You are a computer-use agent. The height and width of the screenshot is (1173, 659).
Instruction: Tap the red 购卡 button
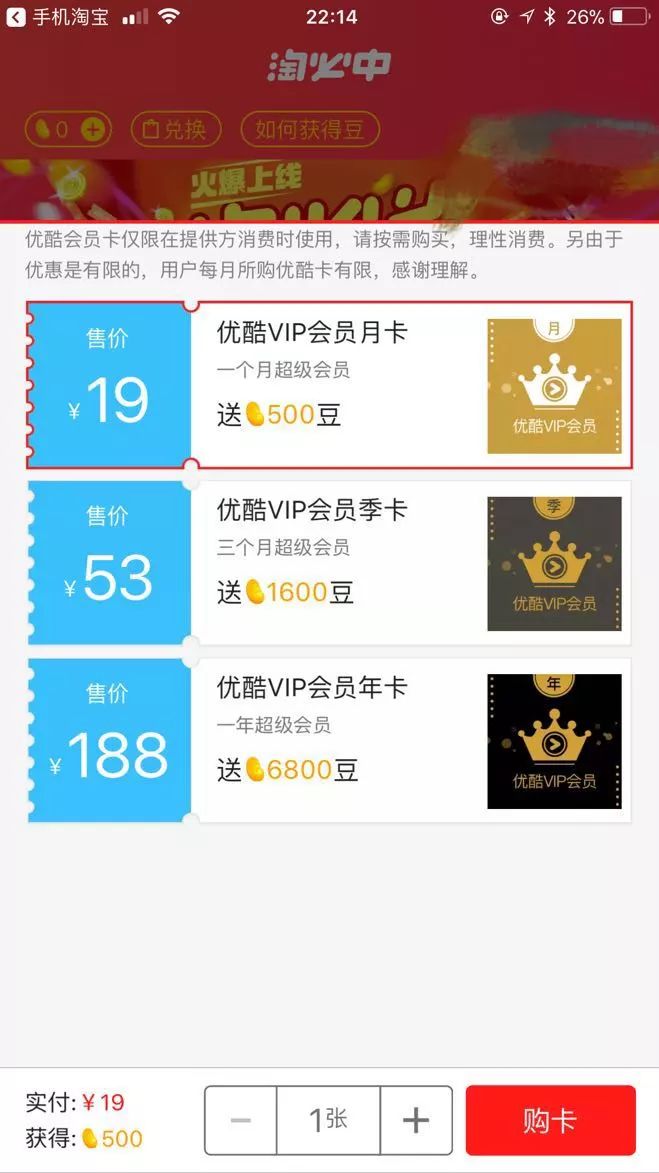click(x=550, y=1121)
